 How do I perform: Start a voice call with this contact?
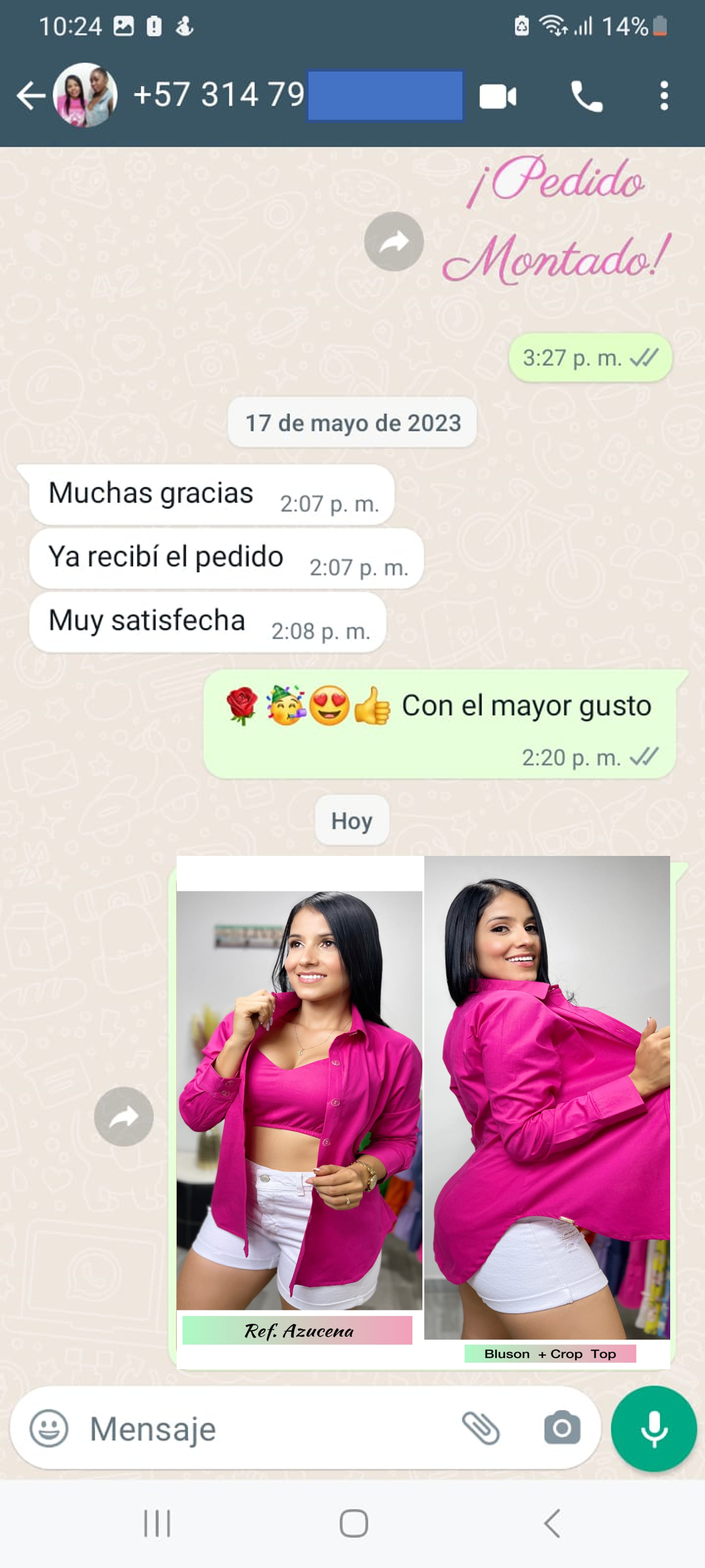pyautogui.click(x=587, y=97)
